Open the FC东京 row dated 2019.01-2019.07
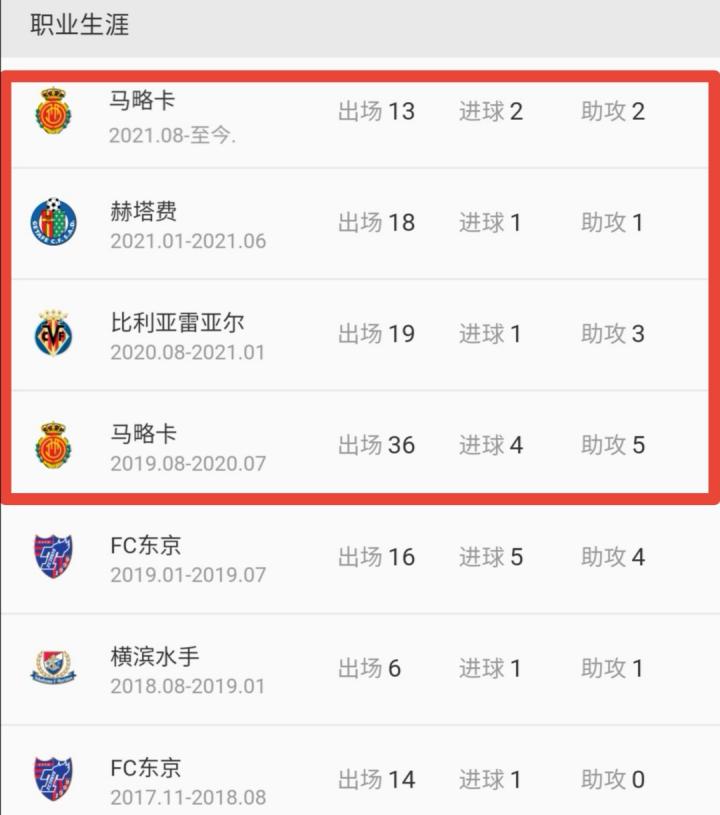 (x=360, y=558)
